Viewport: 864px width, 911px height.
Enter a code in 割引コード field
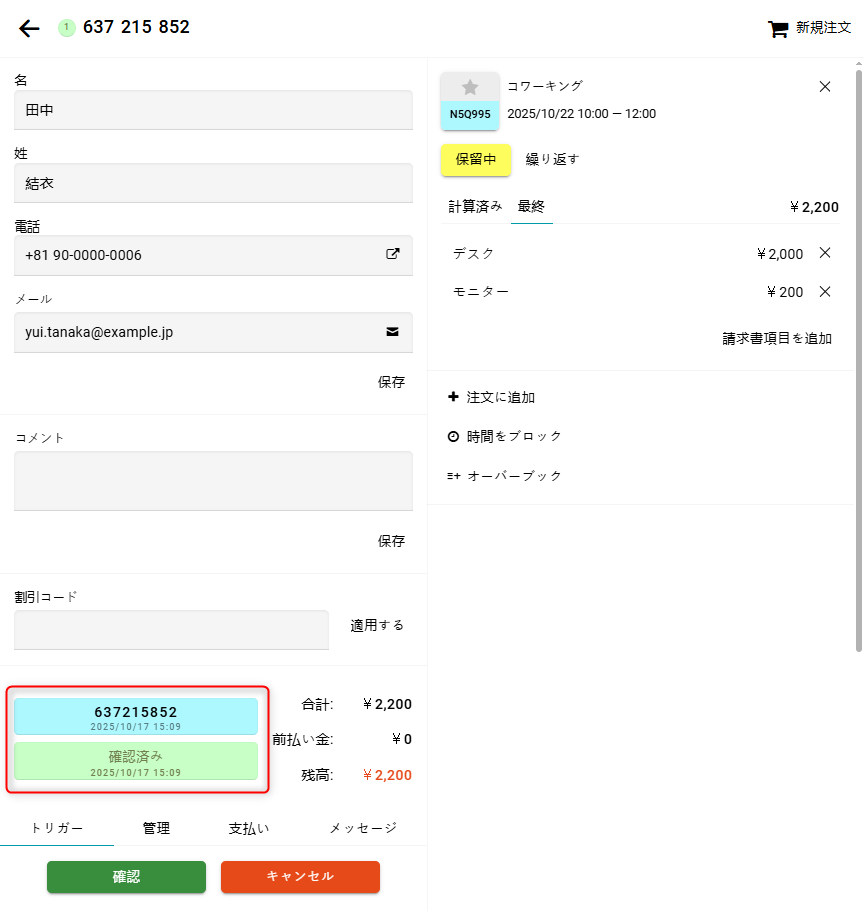click(x=171, y=630)
